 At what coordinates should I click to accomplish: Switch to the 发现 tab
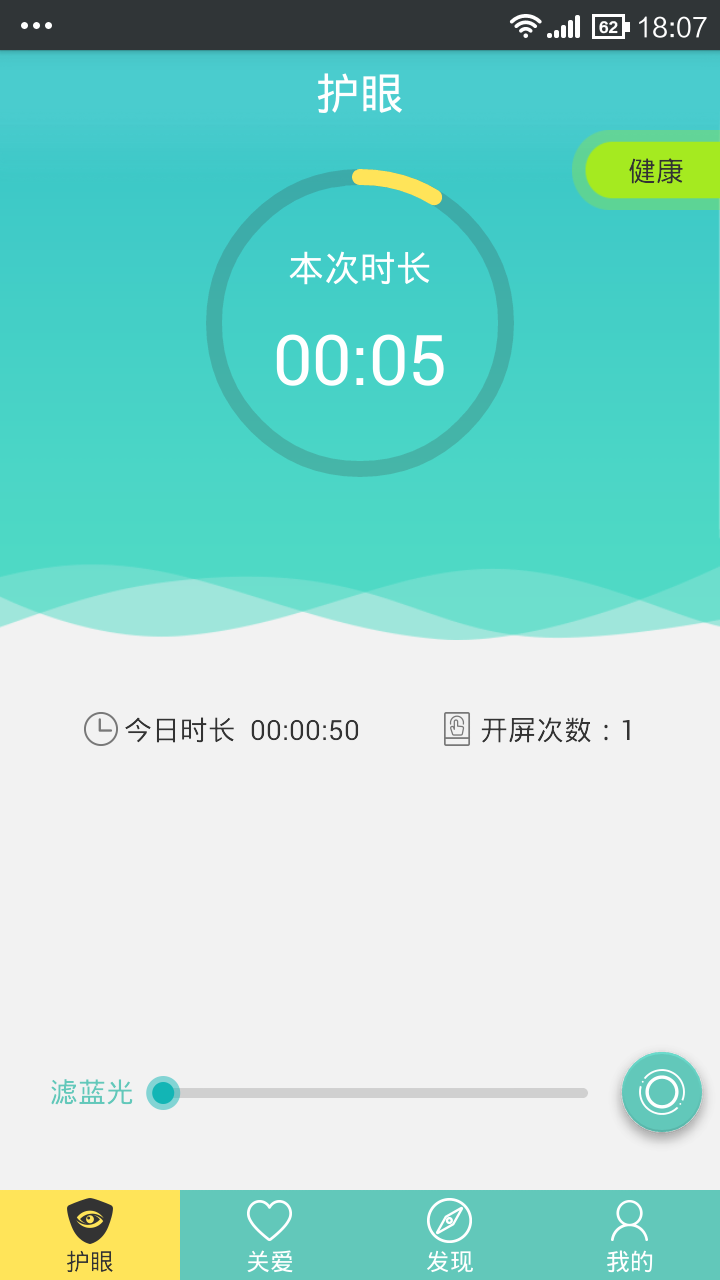pyautogui.click(x=450, y=1235)
